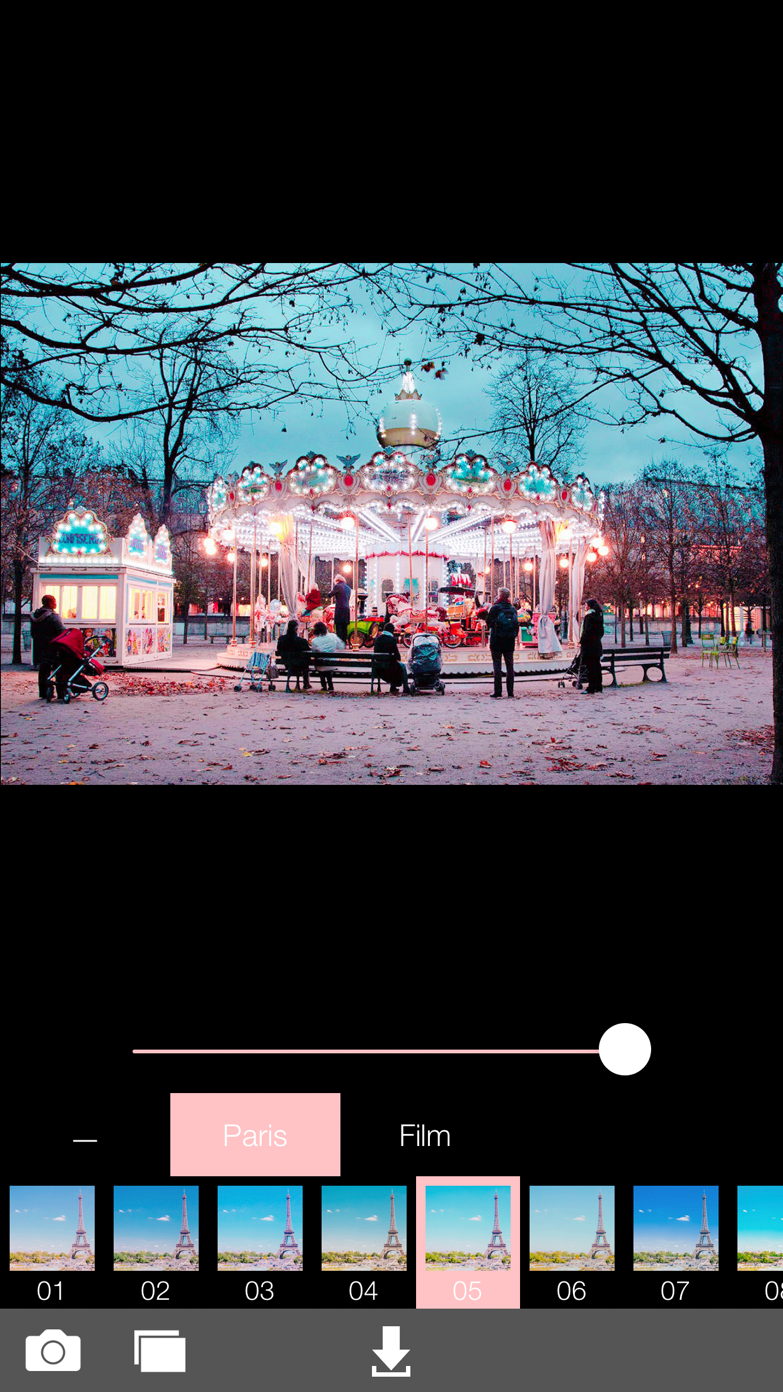This screenshot has width=783, height=1392.
Task: Select the Paris filter category
Action: [x=255, y=1135]
